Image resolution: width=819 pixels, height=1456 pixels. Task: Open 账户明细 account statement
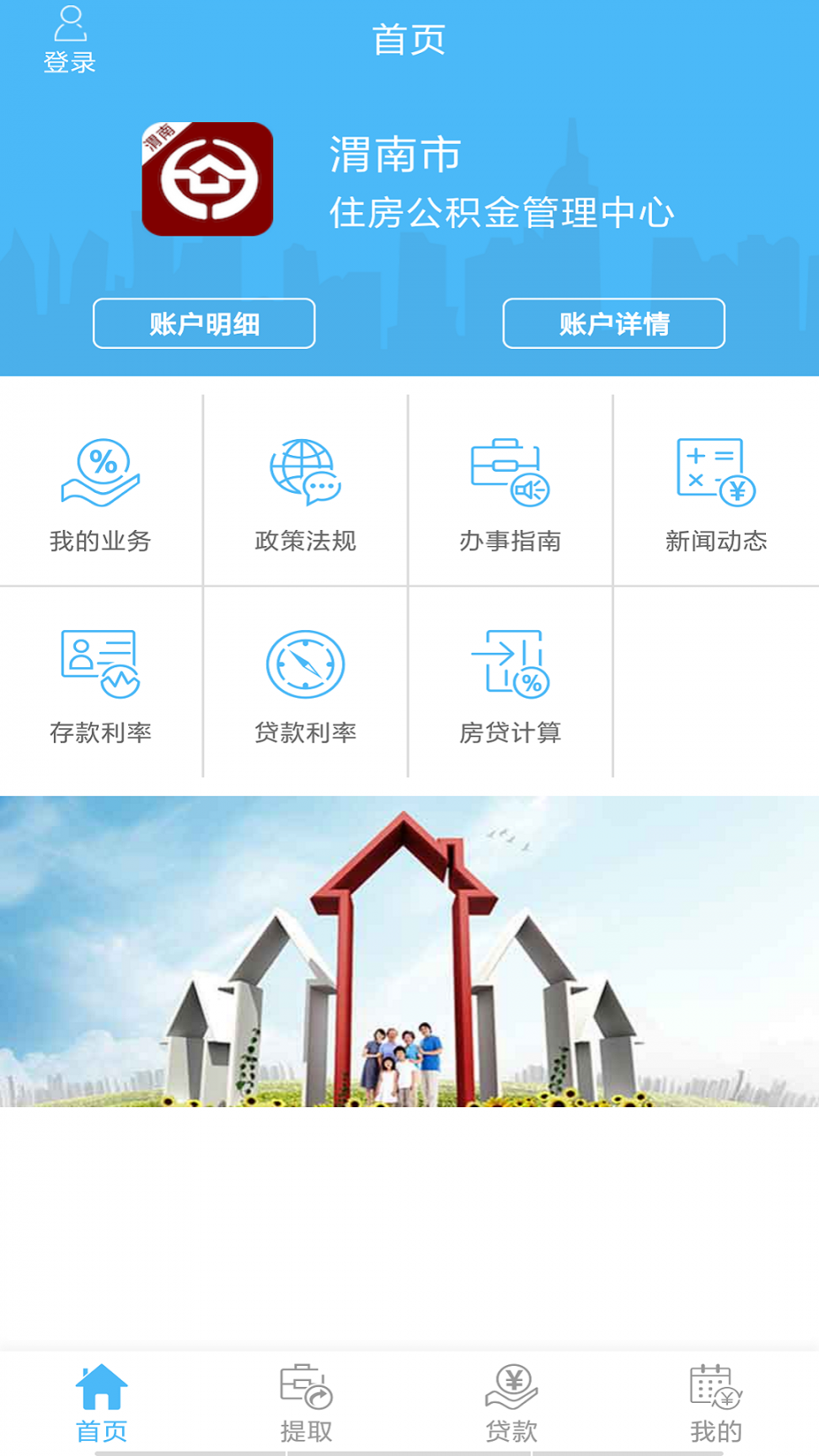tap(204, 324)
